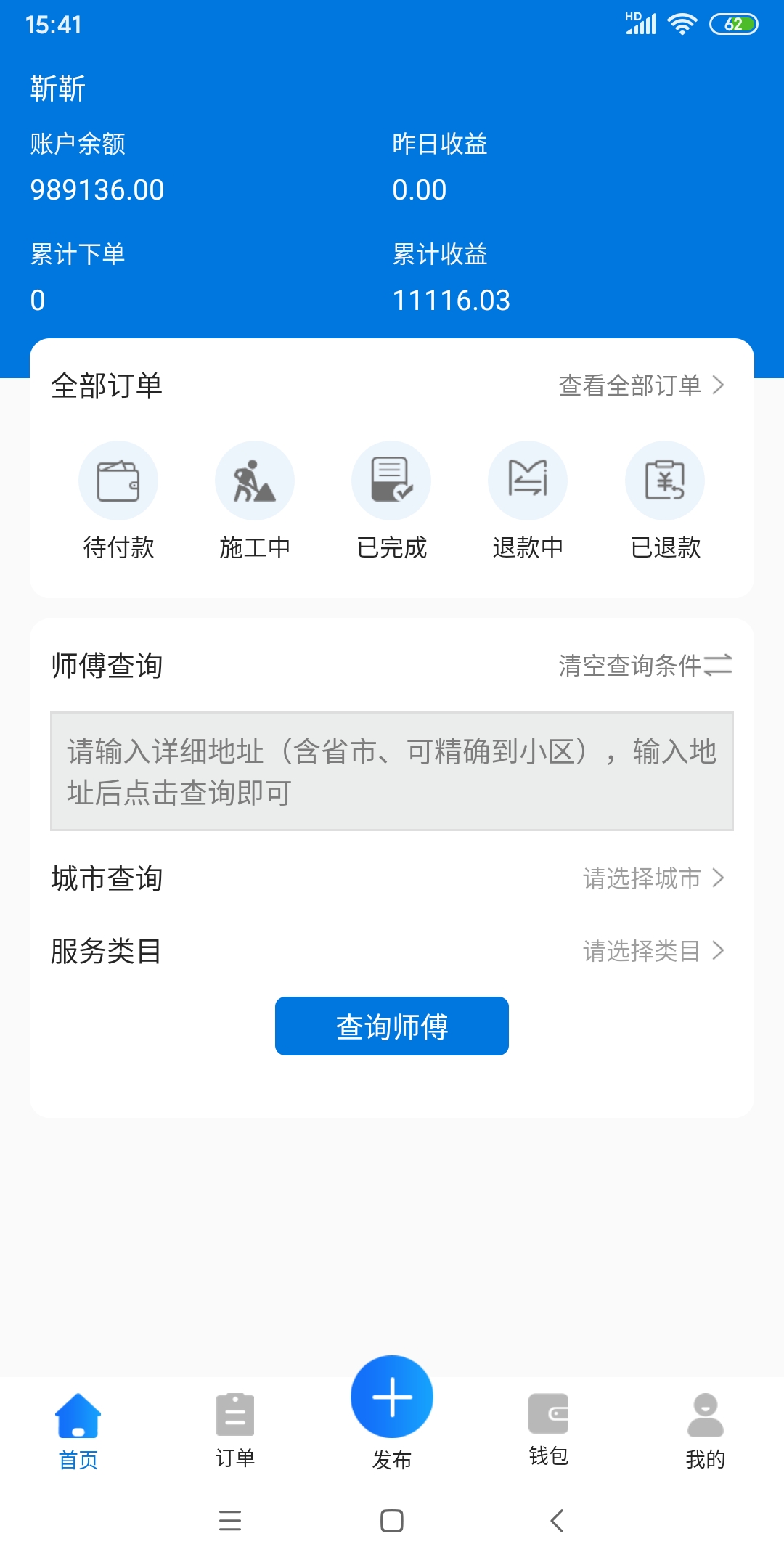View 已退款 orders
784x1568 pixels.
point(665,501)
